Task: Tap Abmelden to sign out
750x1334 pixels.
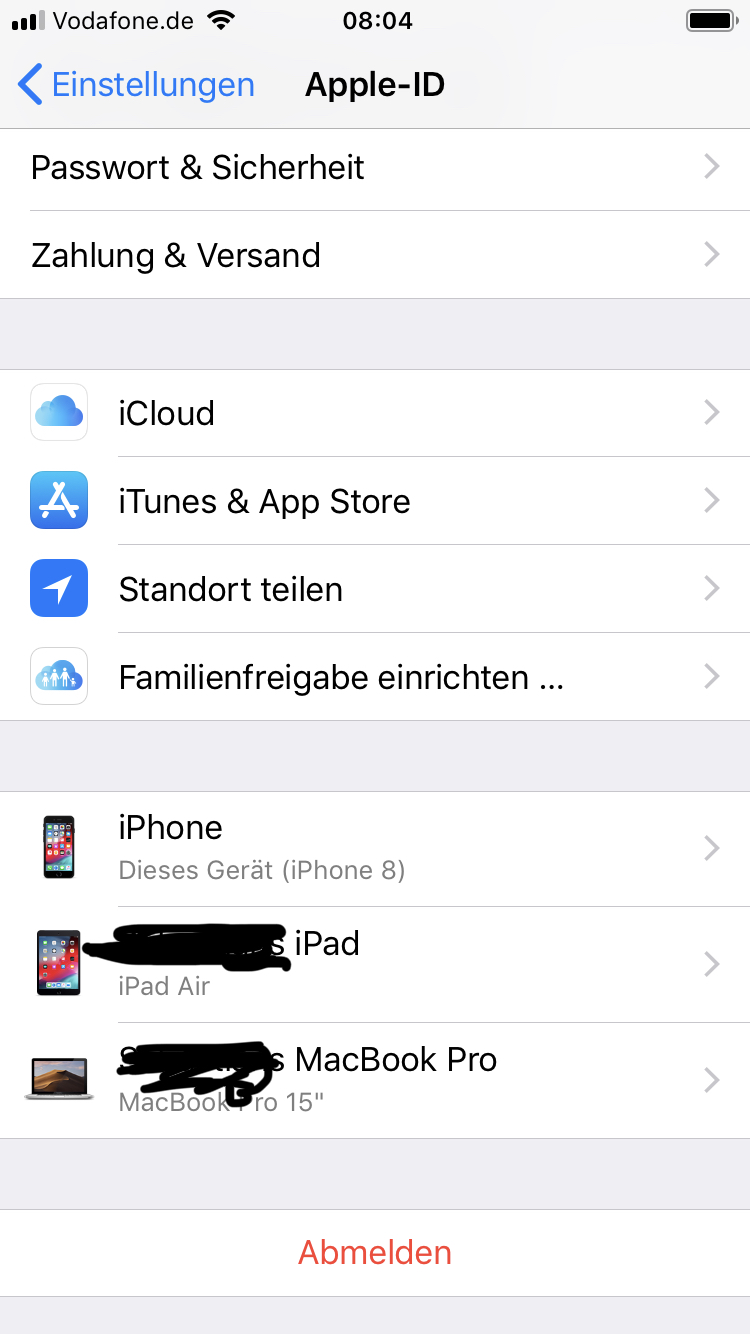Action: (x=375, y=1252)
